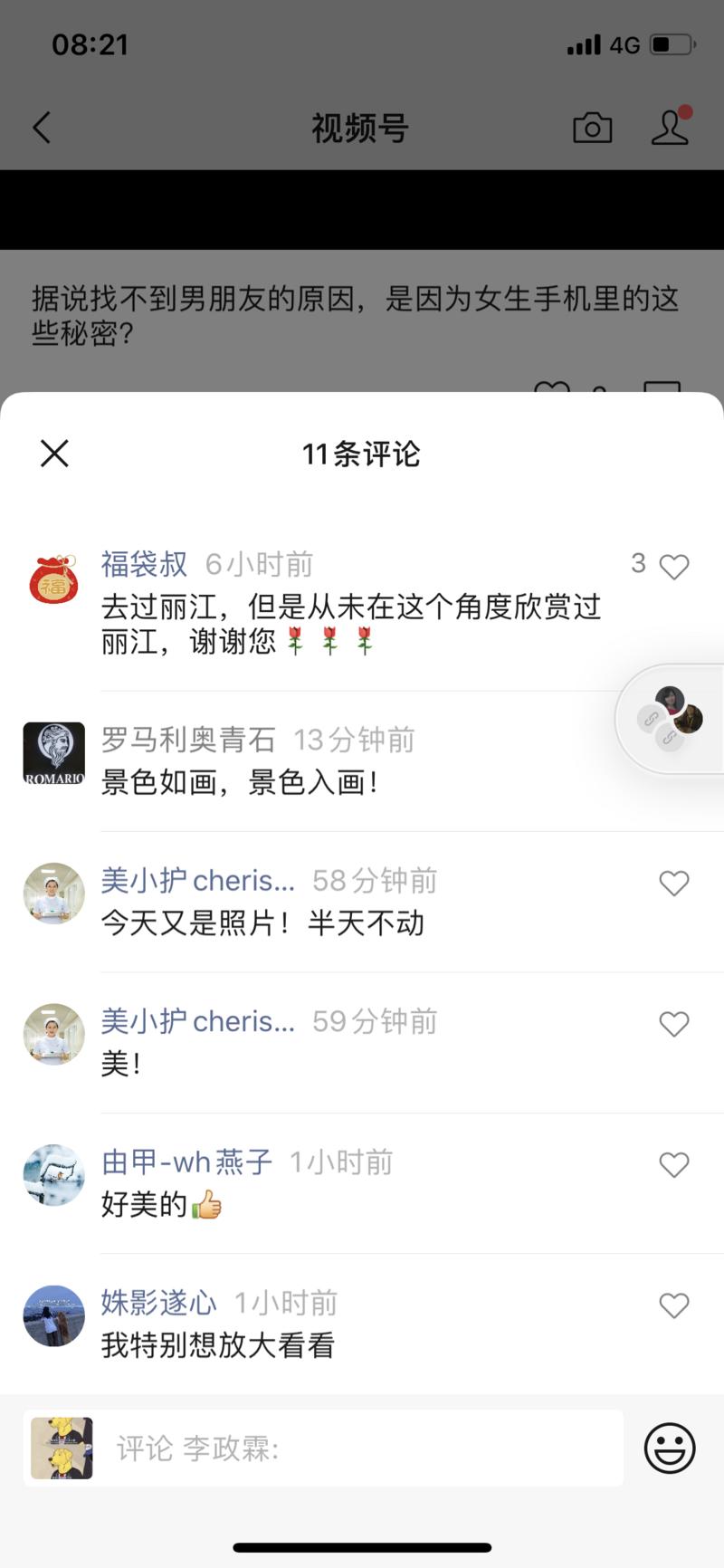Tap the lower link icon in the floating bubble
This screenshot has height=1568, width=724.
point(671,738)
